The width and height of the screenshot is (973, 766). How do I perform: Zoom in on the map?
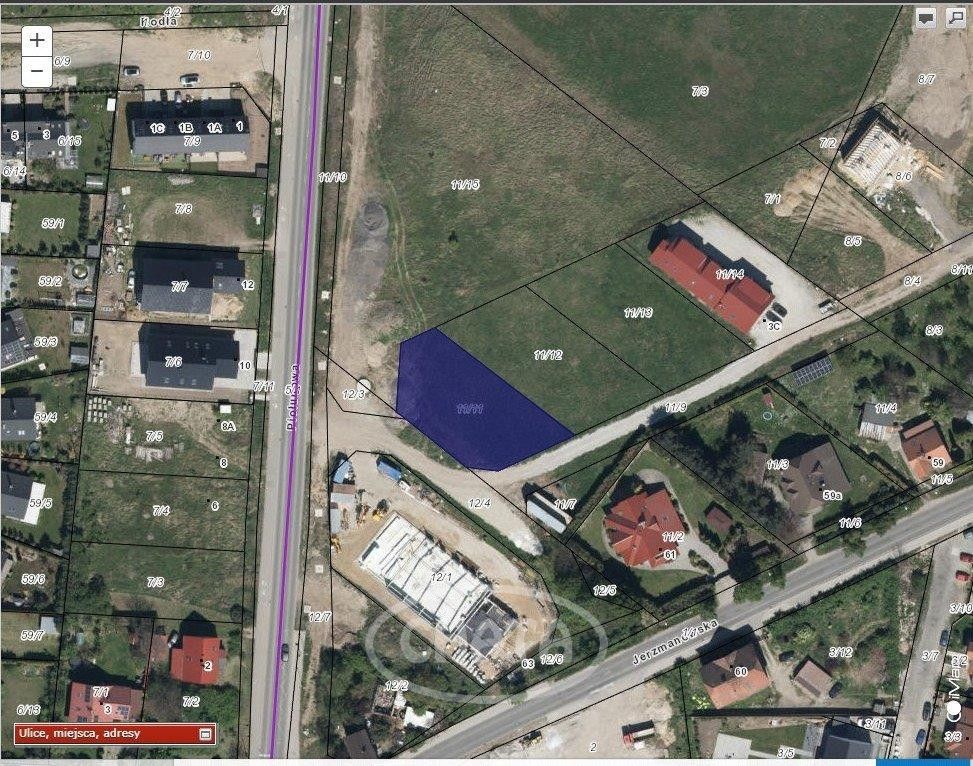click(x=37, y=41)
